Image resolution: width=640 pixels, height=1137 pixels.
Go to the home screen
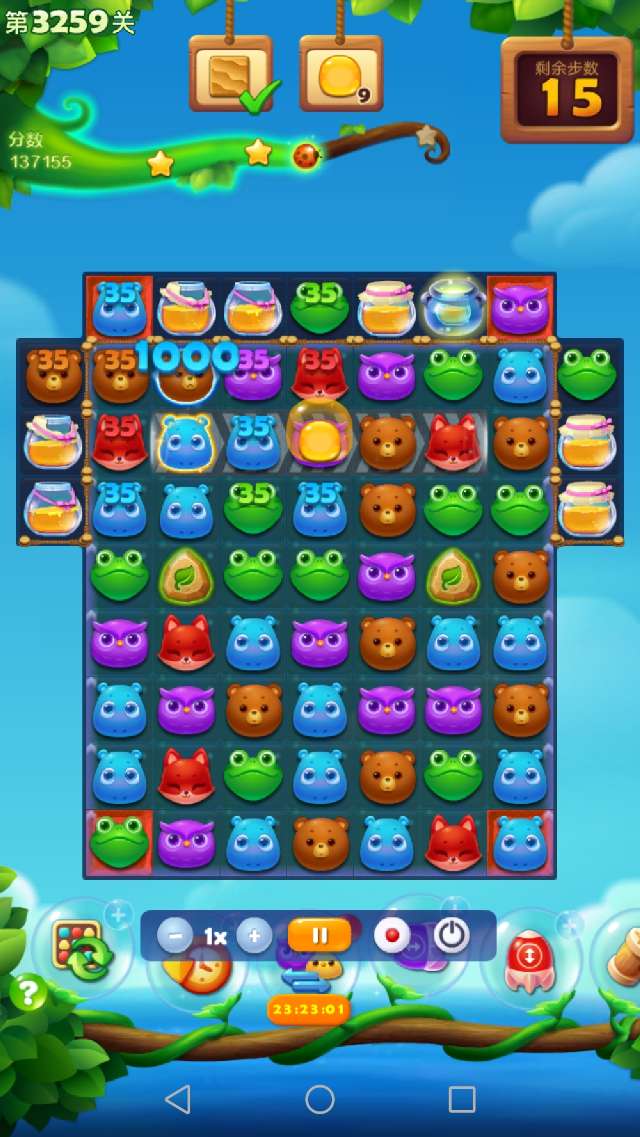pyautogui.click(x=320, y=1099)
